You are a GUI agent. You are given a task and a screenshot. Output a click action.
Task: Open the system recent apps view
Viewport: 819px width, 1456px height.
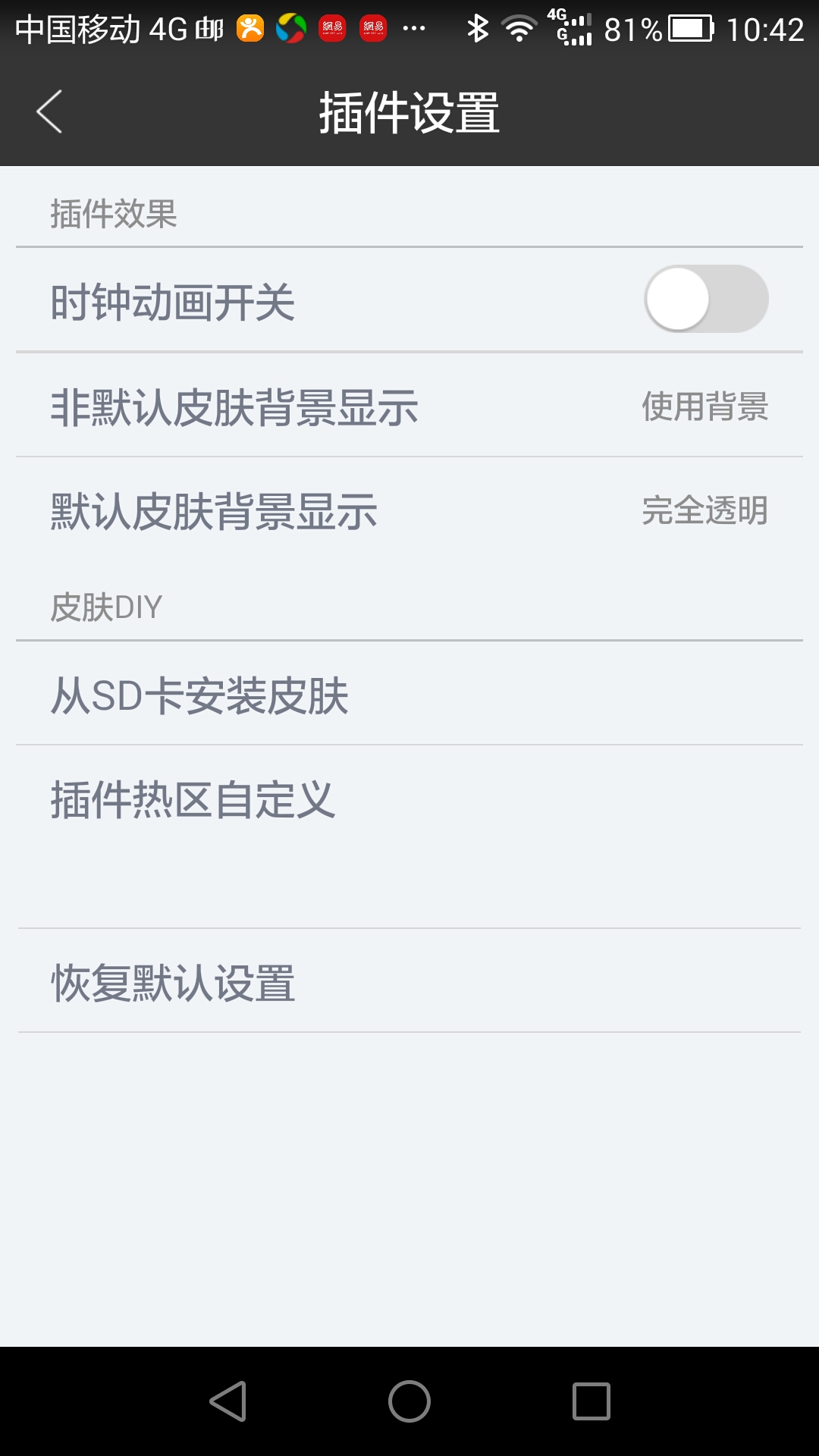point(591,1401)
